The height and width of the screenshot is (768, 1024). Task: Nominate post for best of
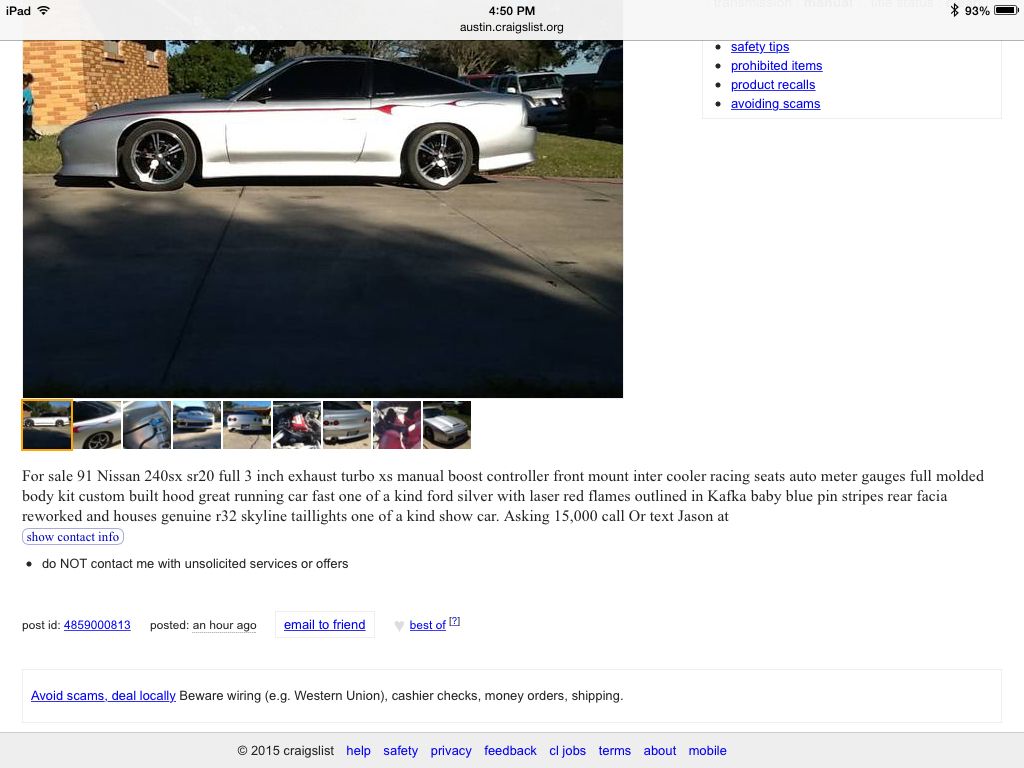(427, 625)
